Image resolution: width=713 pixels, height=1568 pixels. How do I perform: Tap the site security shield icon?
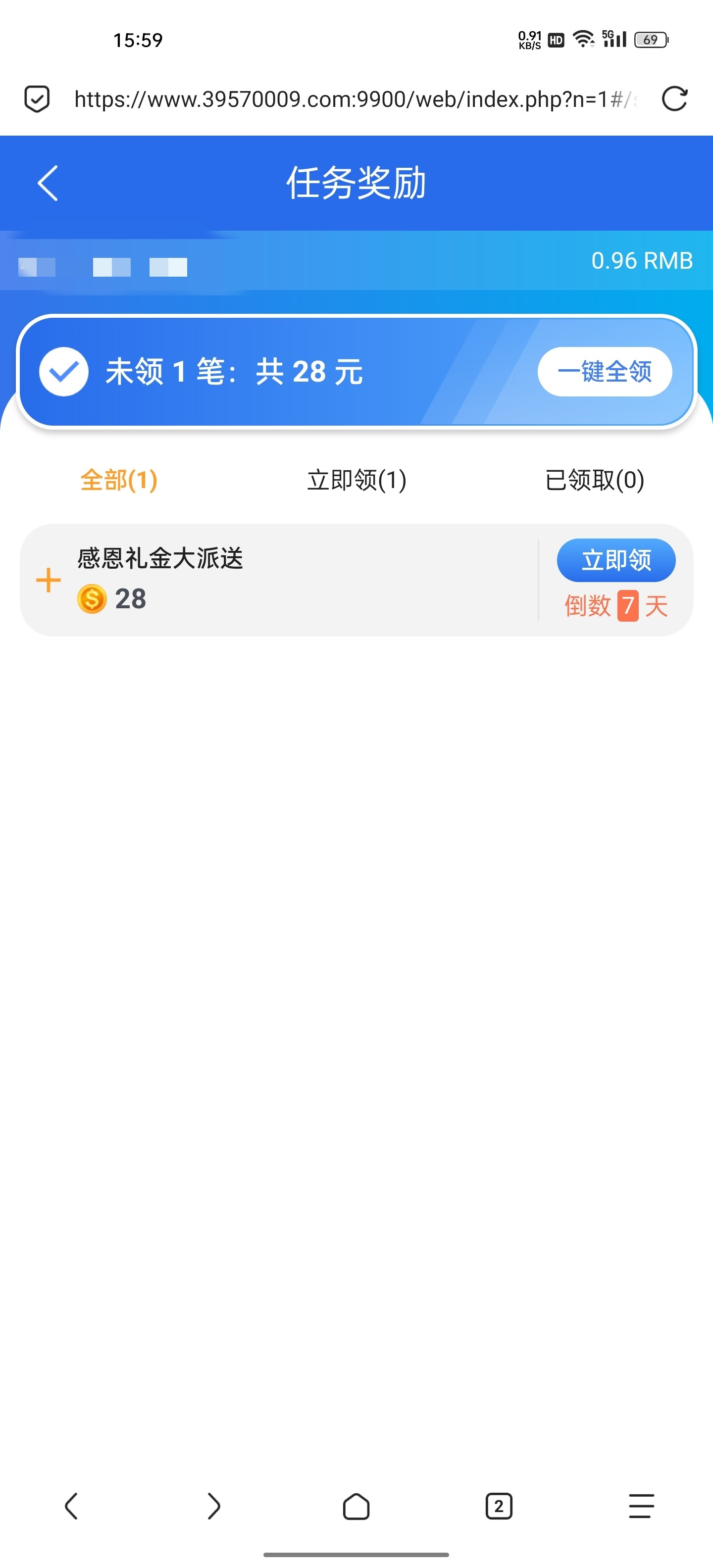click(37, 98)
